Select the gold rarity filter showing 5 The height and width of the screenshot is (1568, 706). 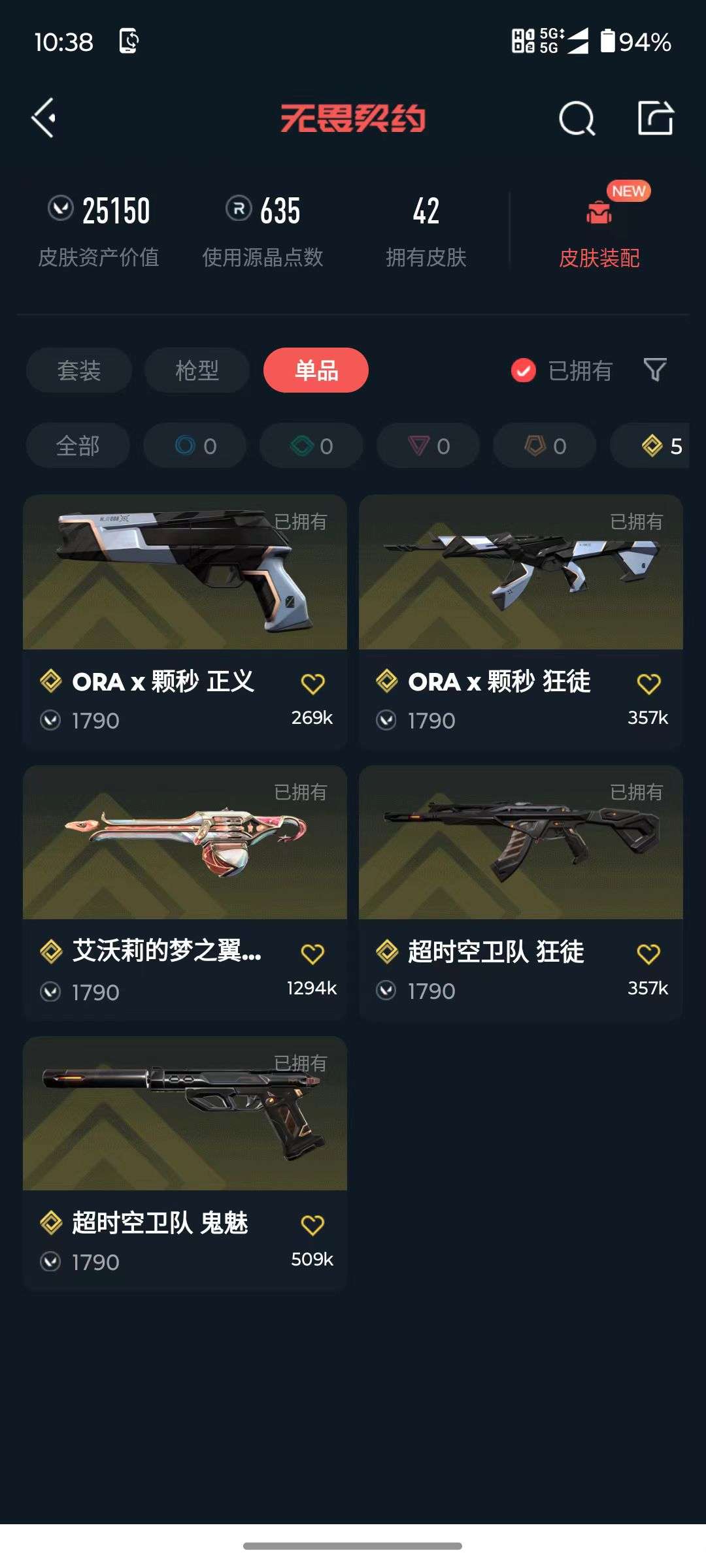(x=660, y=446)
